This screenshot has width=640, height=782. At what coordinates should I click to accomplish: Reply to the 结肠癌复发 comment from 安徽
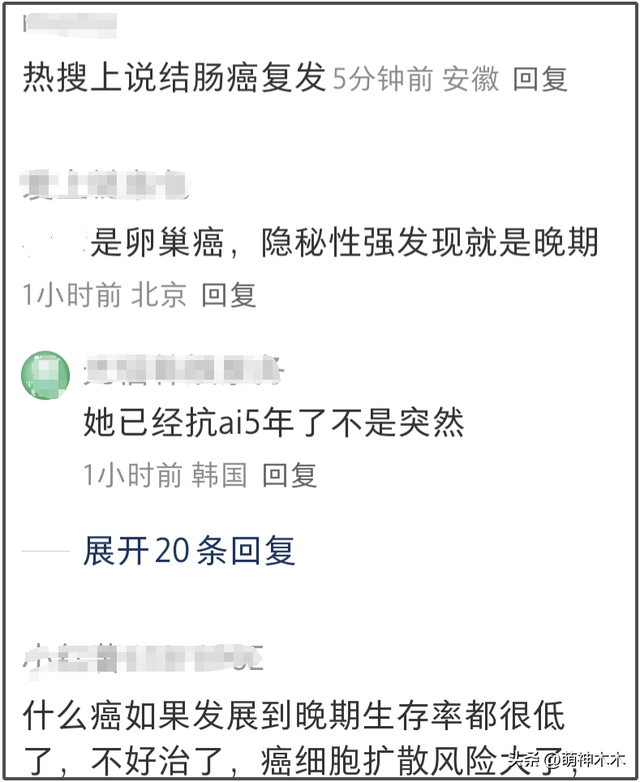(x=540, y=80)
